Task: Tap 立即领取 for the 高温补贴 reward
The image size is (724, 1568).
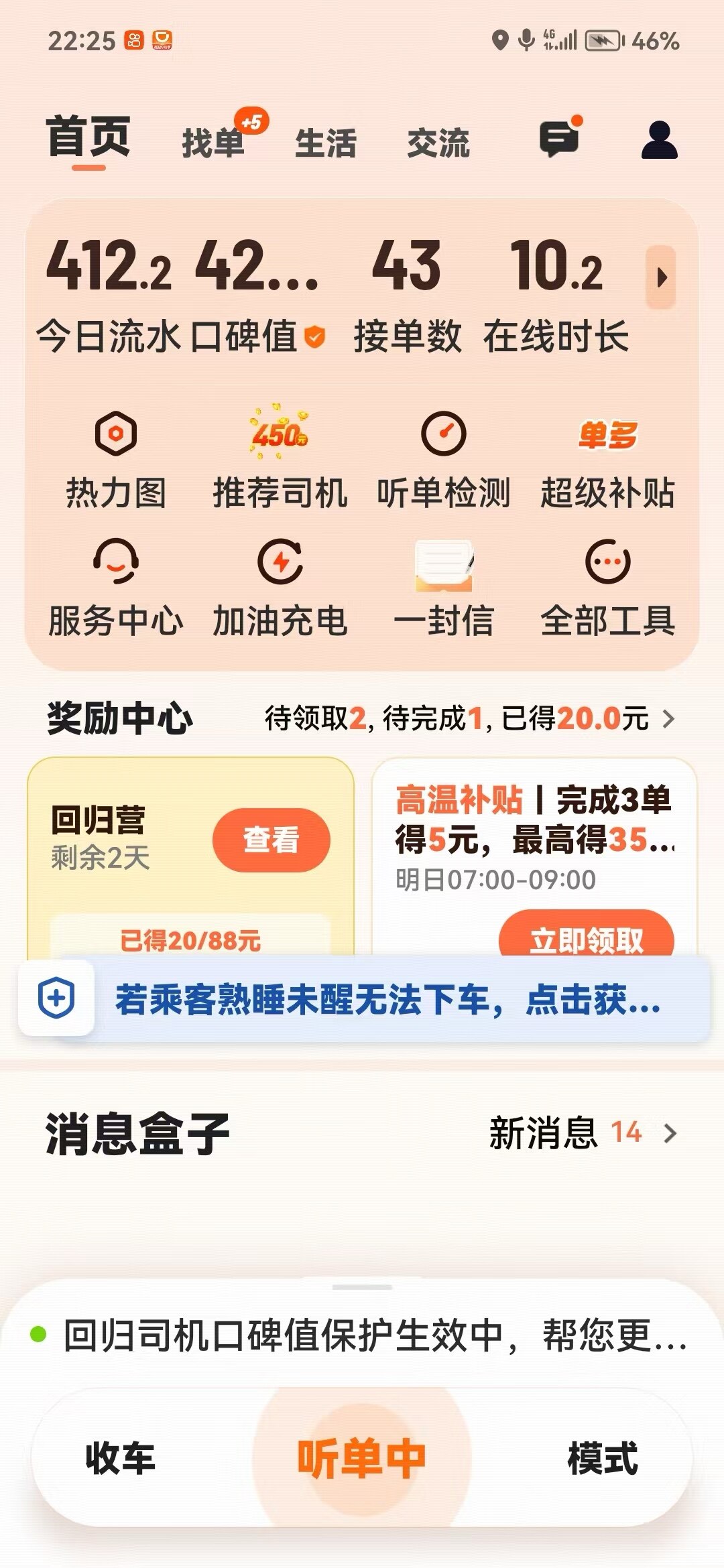Action: point(586,937)
